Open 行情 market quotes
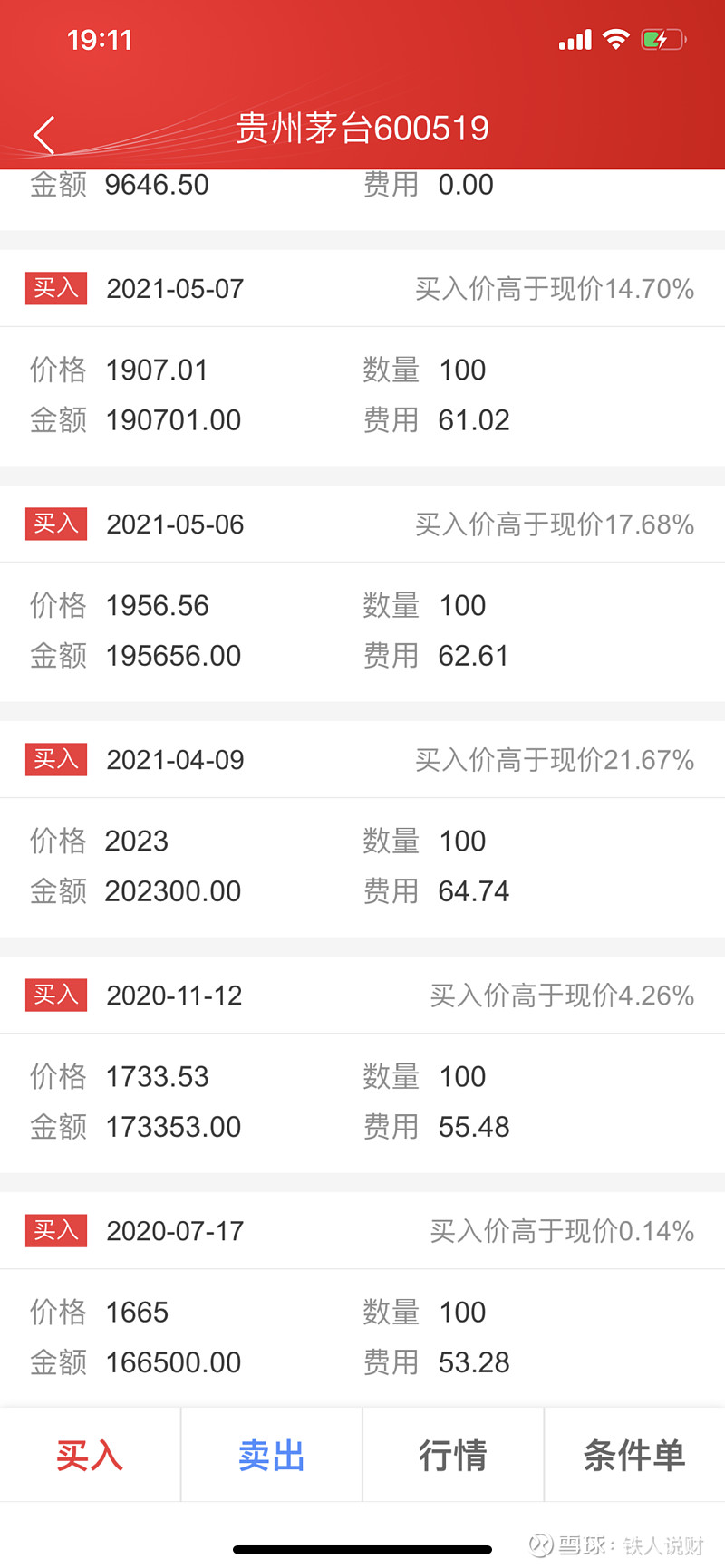 pyautogui.click(x=452, y=1456)
